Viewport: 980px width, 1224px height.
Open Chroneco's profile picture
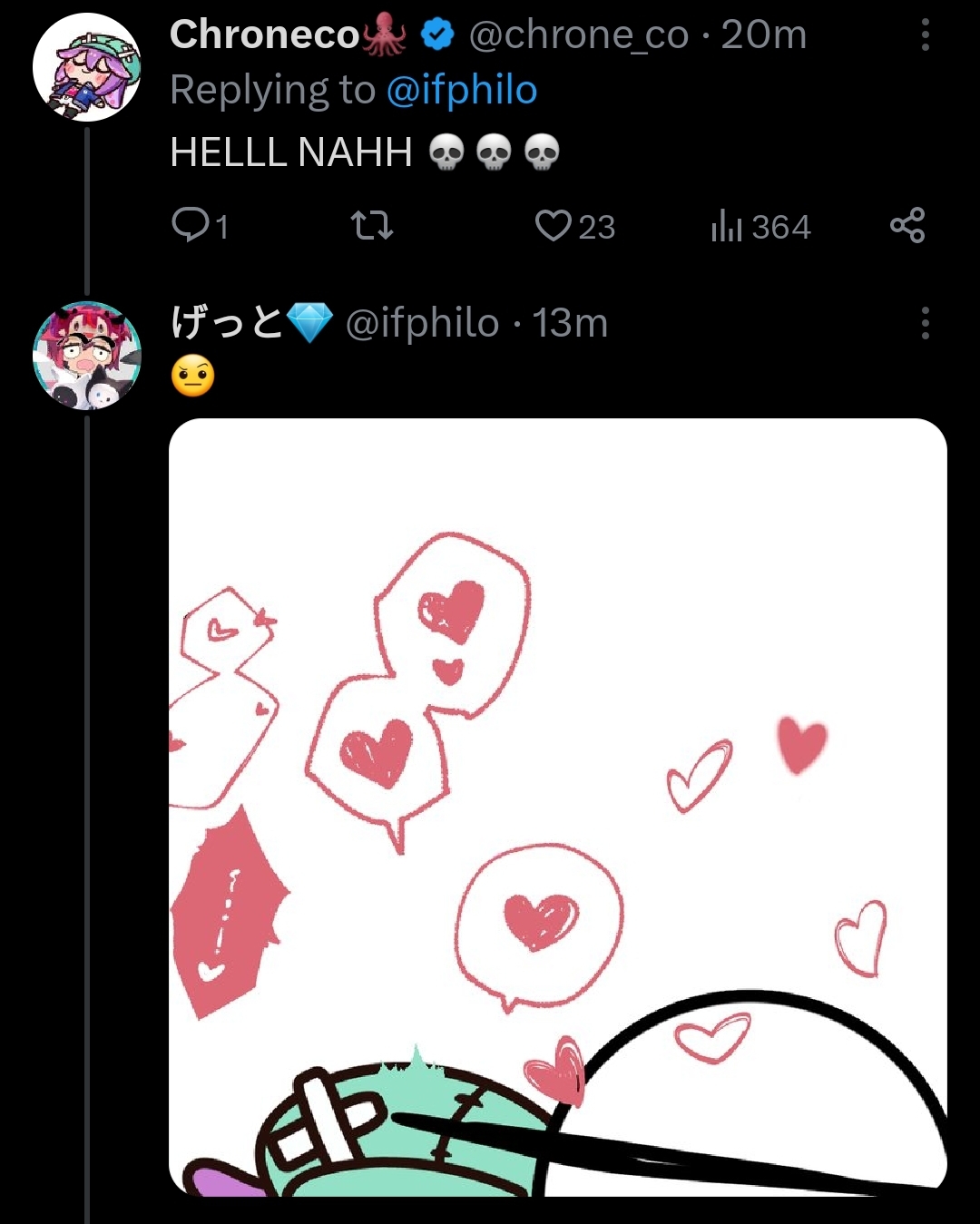point(87,68)
